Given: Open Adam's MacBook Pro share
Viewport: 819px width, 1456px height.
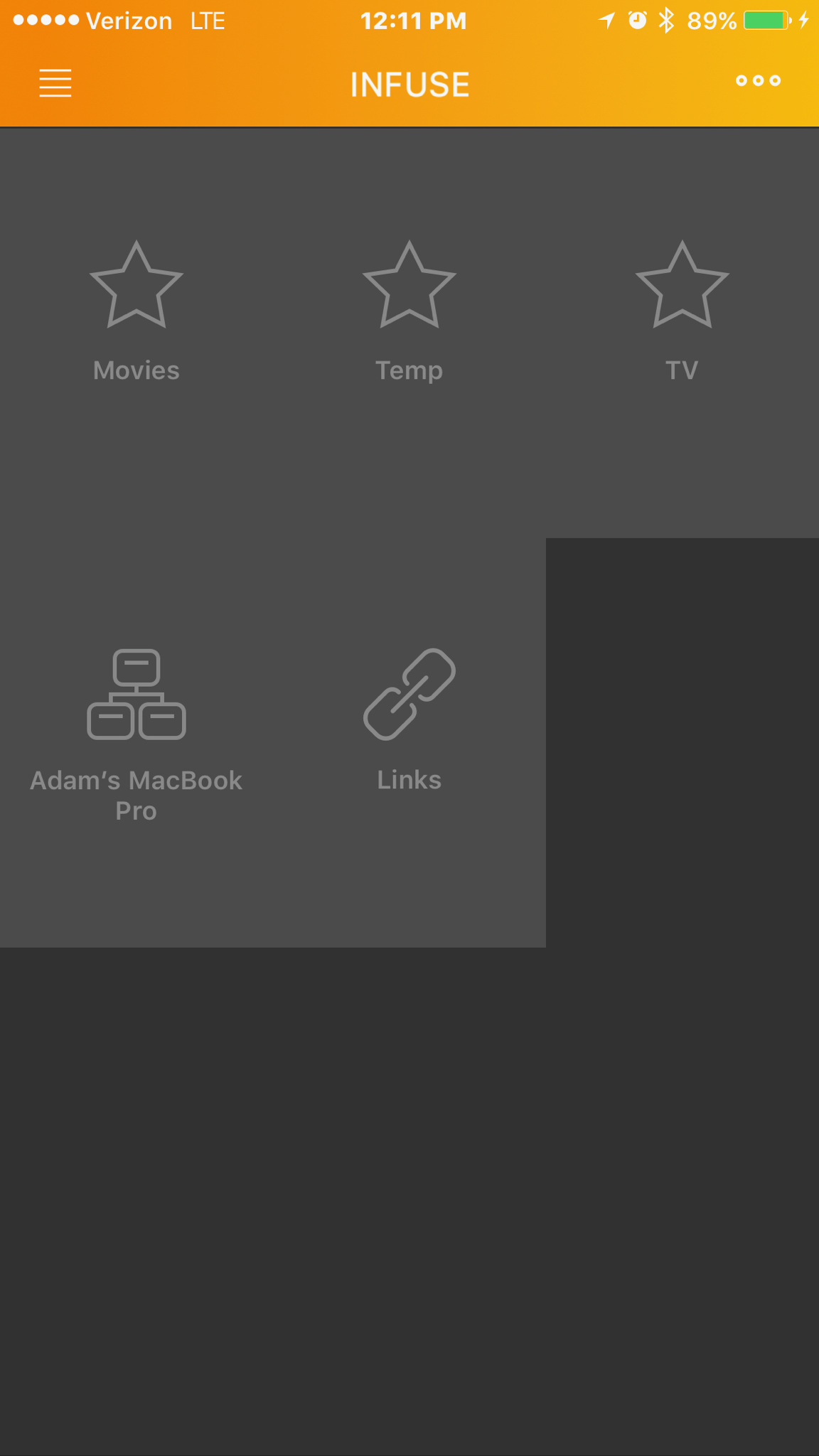Looking at the screenshot, I should click(x=136, y=732).
